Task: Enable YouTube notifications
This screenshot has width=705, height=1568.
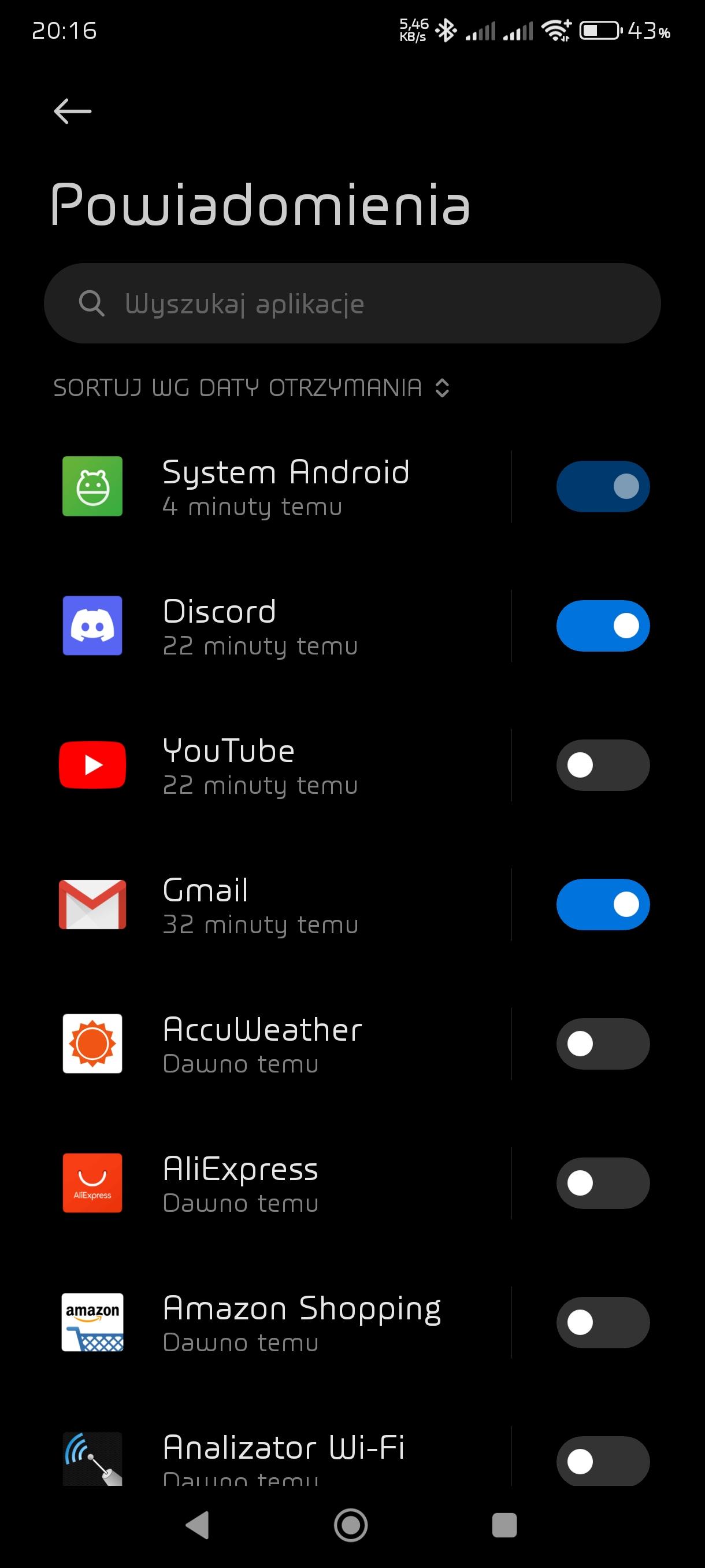Action: click(602, 765)
